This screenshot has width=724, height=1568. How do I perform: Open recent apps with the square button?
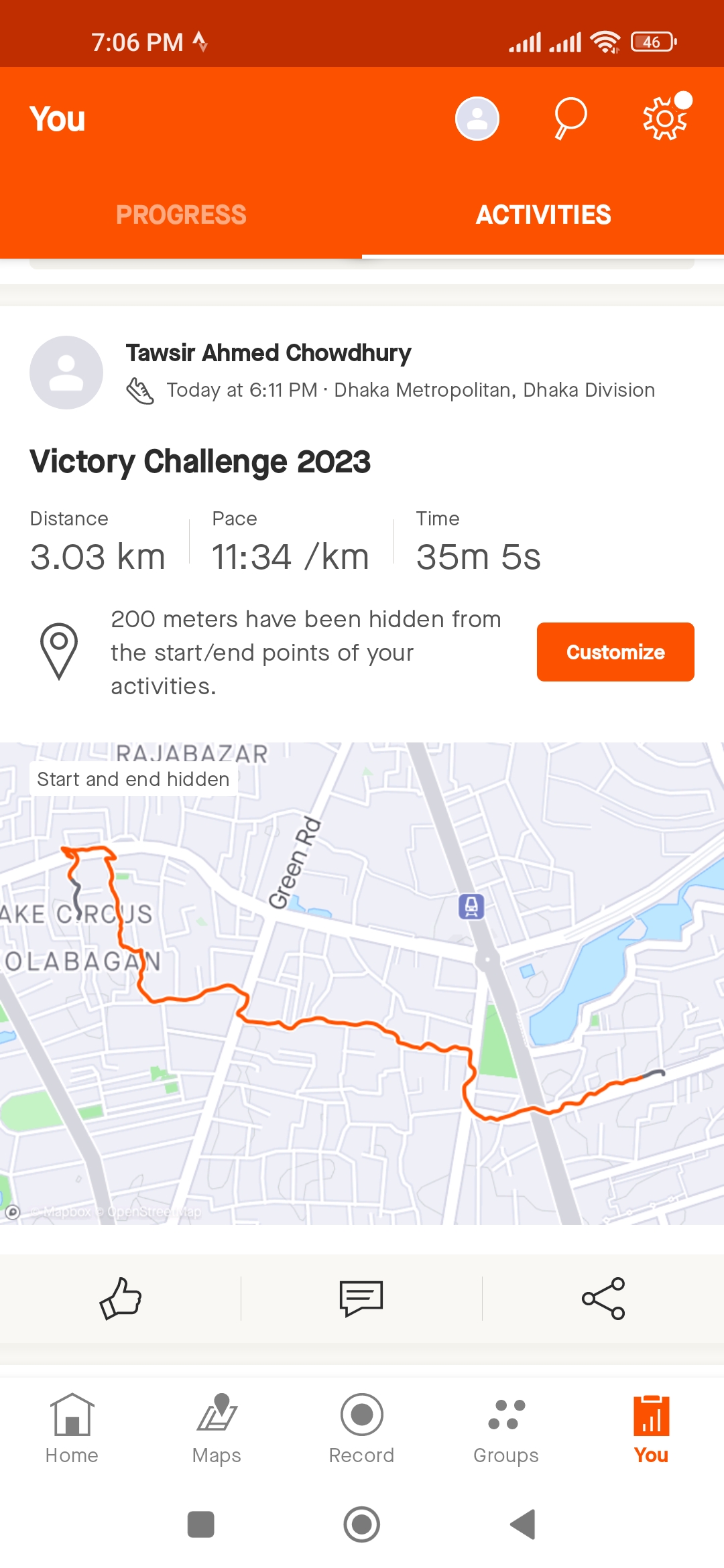tap(200, 1524)
